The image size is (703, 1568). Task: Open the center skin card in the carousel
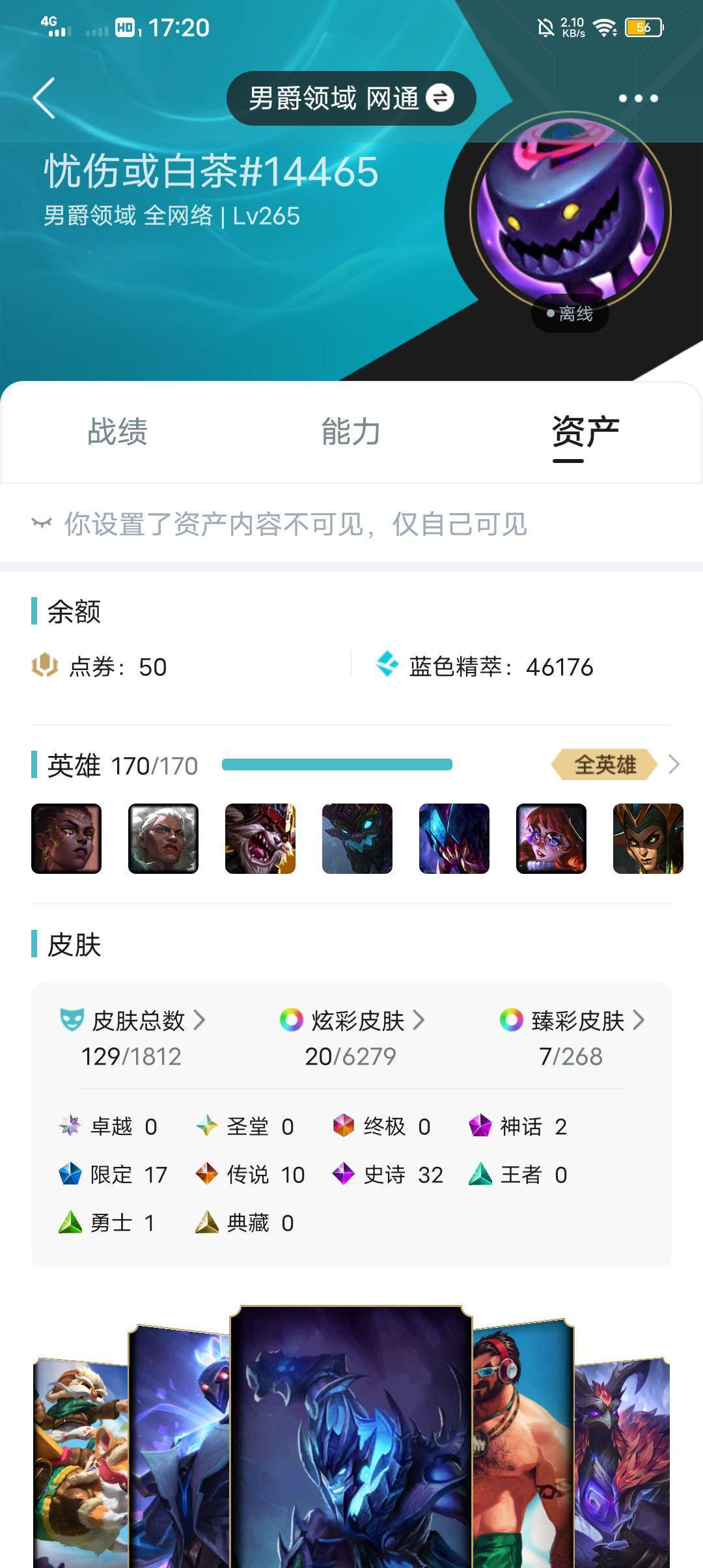click(x=351, y=1436)
